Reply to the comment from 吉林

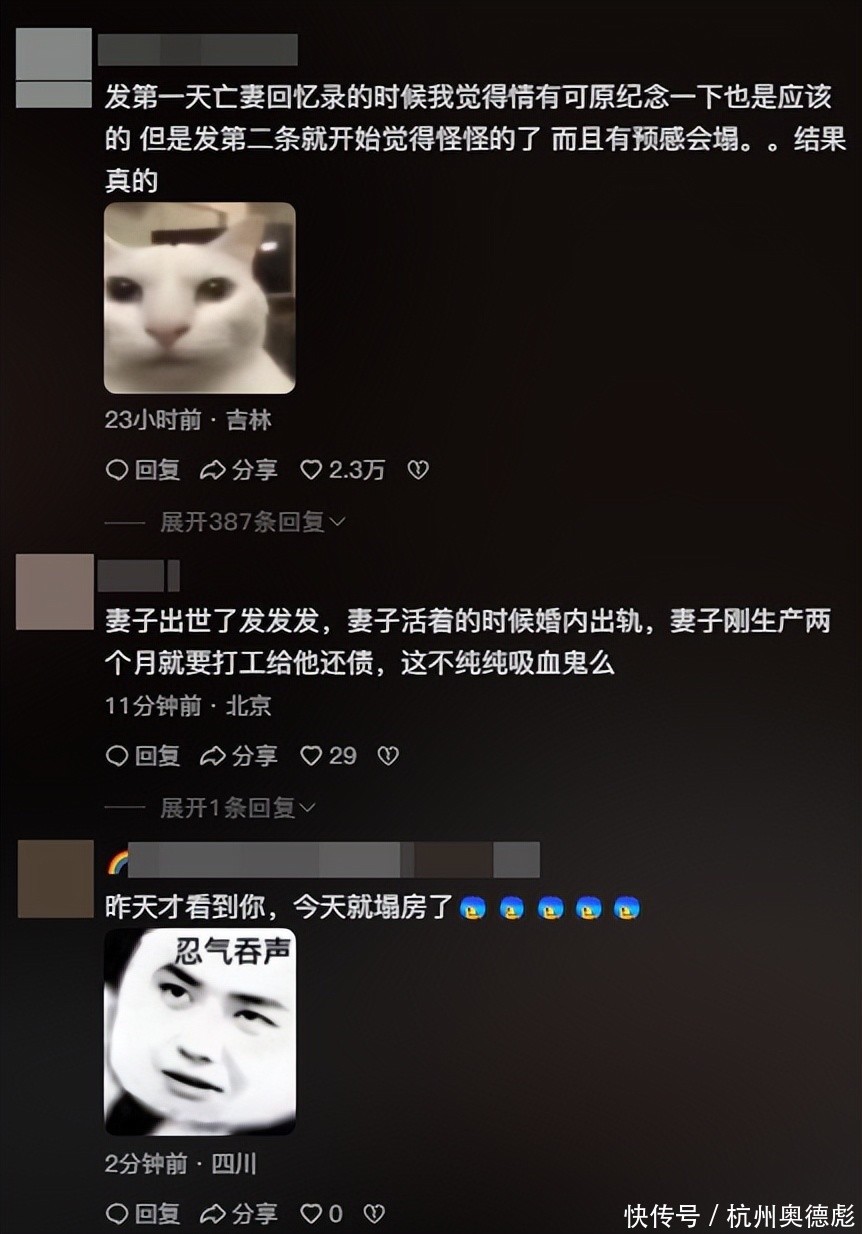click(143, 470)
